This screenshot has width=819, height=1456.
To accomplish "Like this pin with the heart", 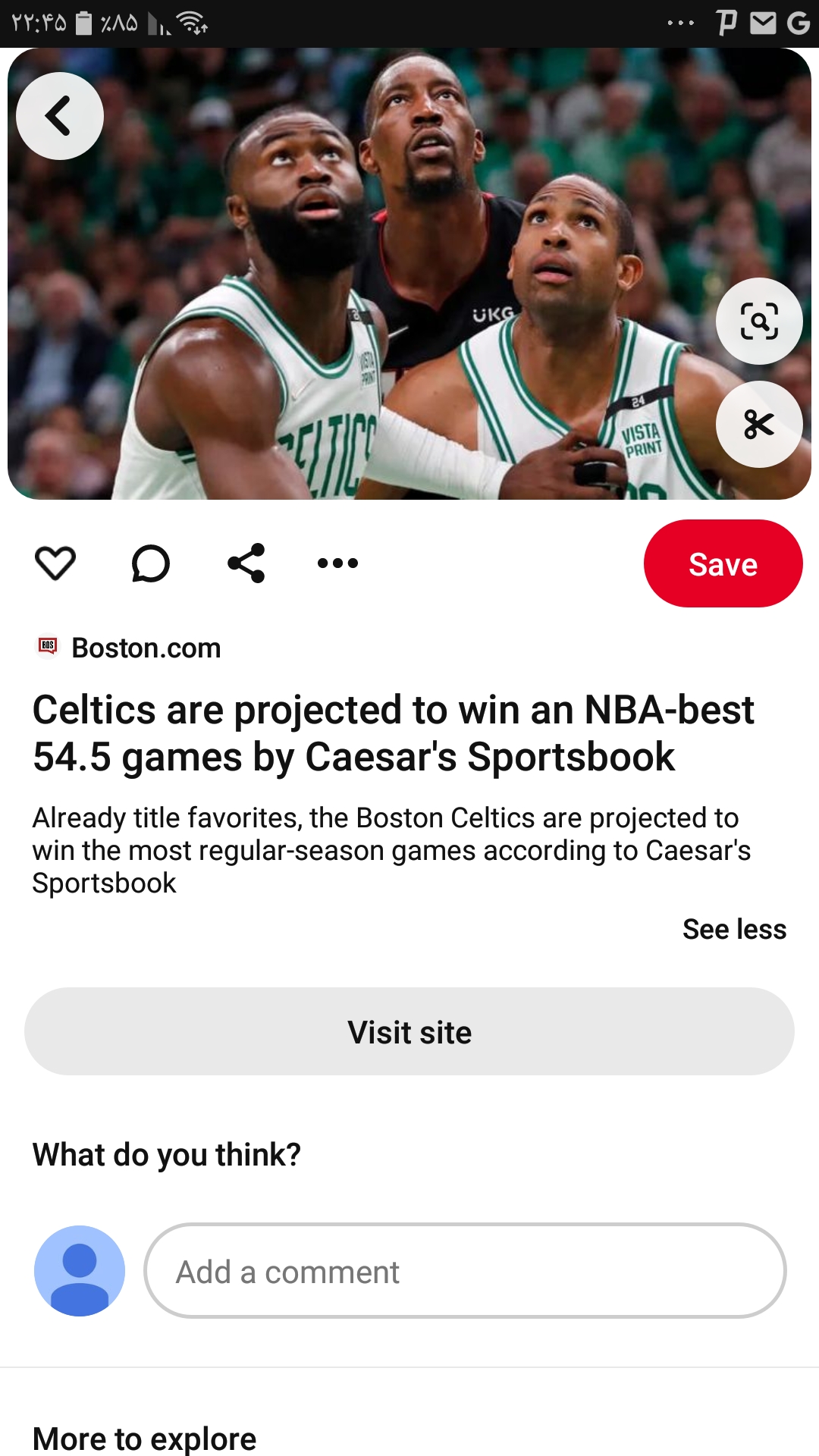I will [55, 563].
